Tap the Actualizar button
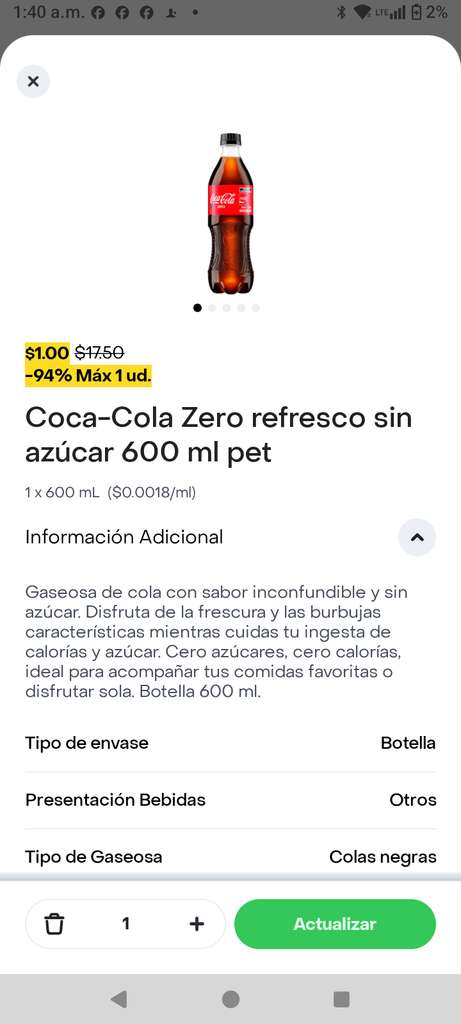 (335, 924)
